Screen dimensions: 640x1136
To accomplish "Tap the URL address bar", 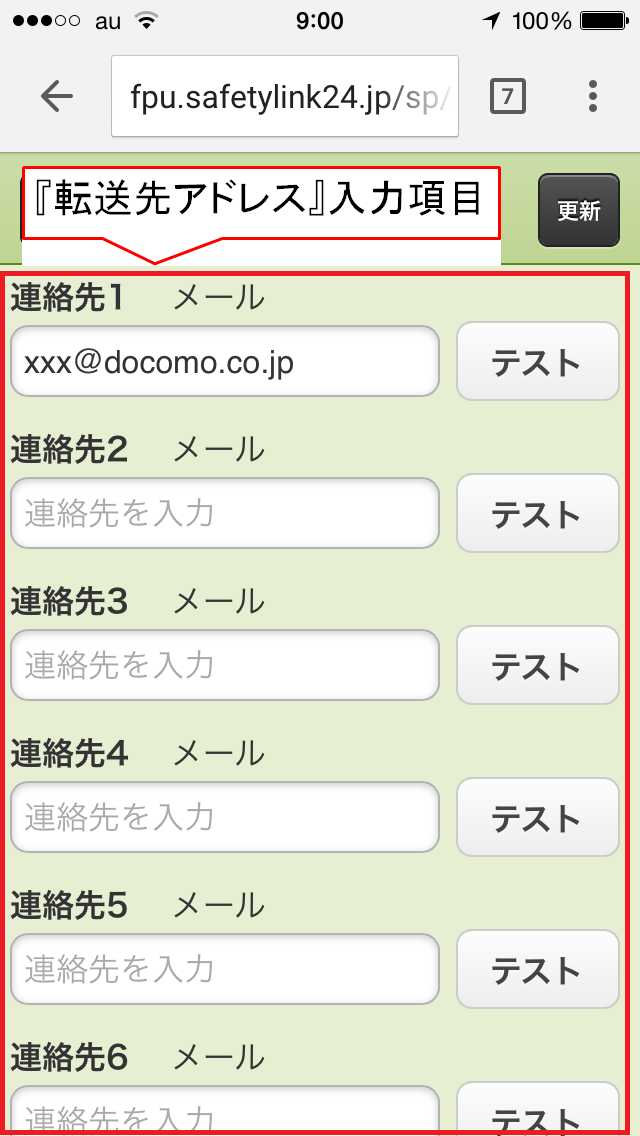I will (285, 98).
